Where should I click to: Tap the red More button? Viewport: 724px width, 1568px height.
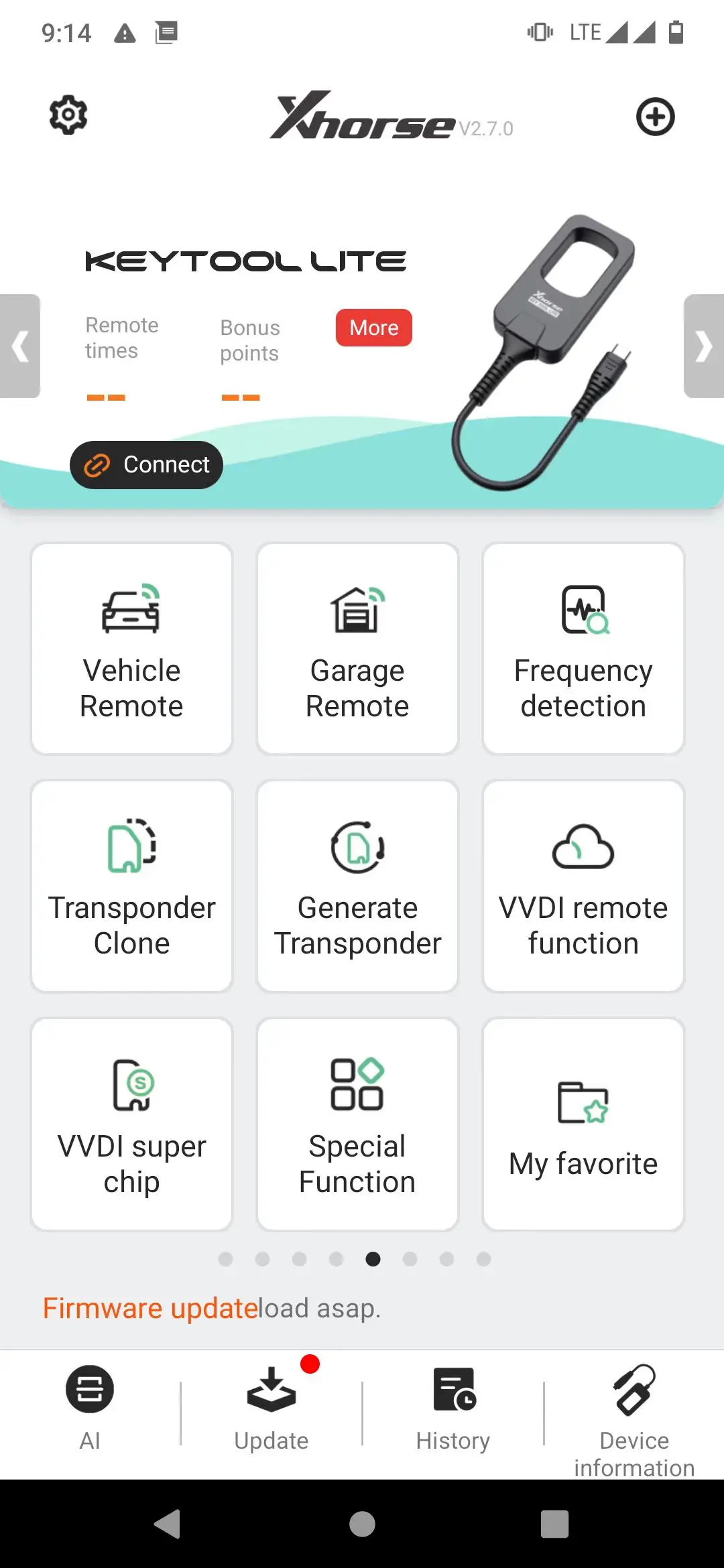pyautogui.click(x=373, y=328)
